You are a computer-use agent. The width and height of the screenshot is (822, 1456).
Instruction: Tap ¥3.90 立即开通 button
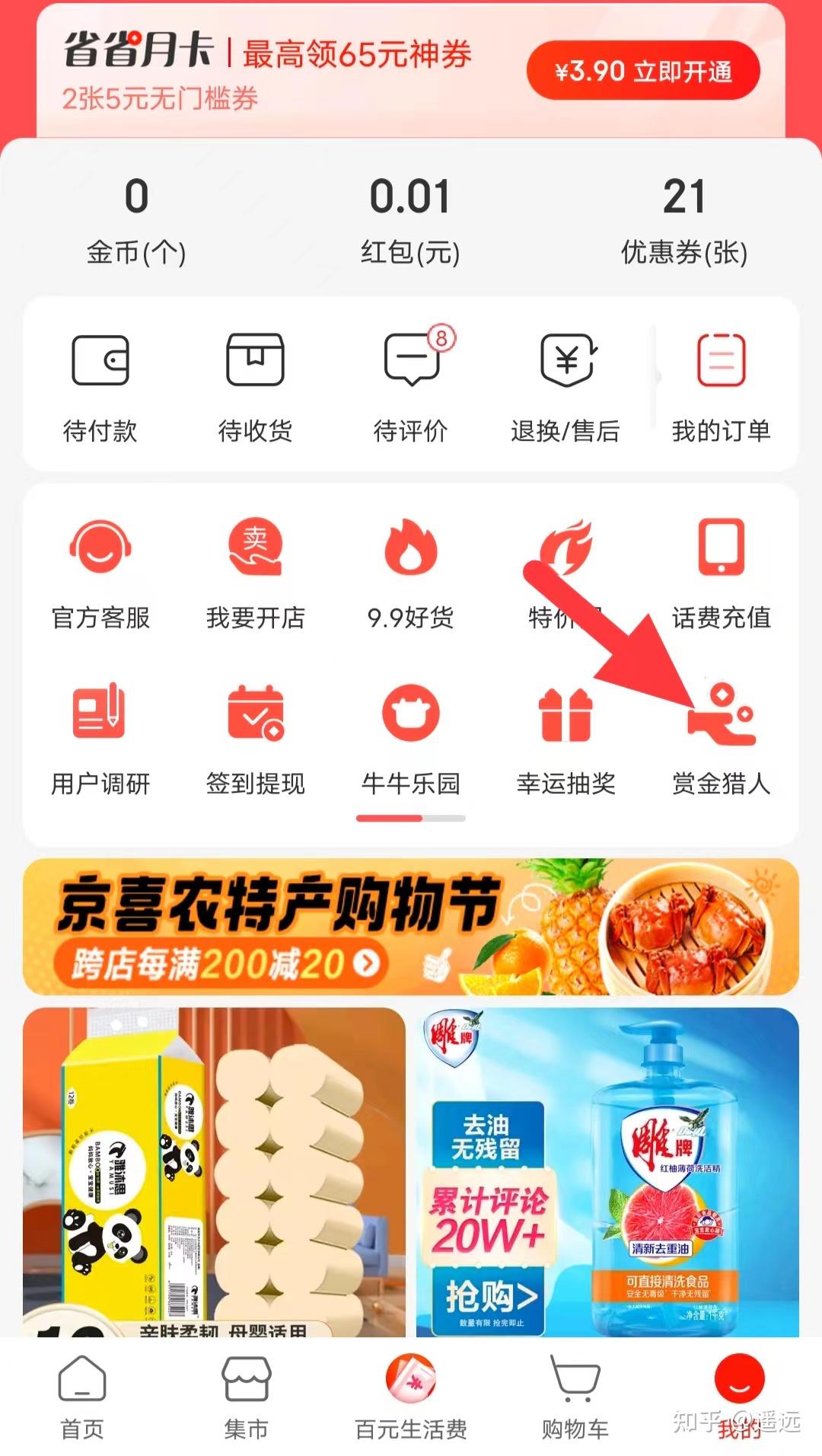[643, 71]
